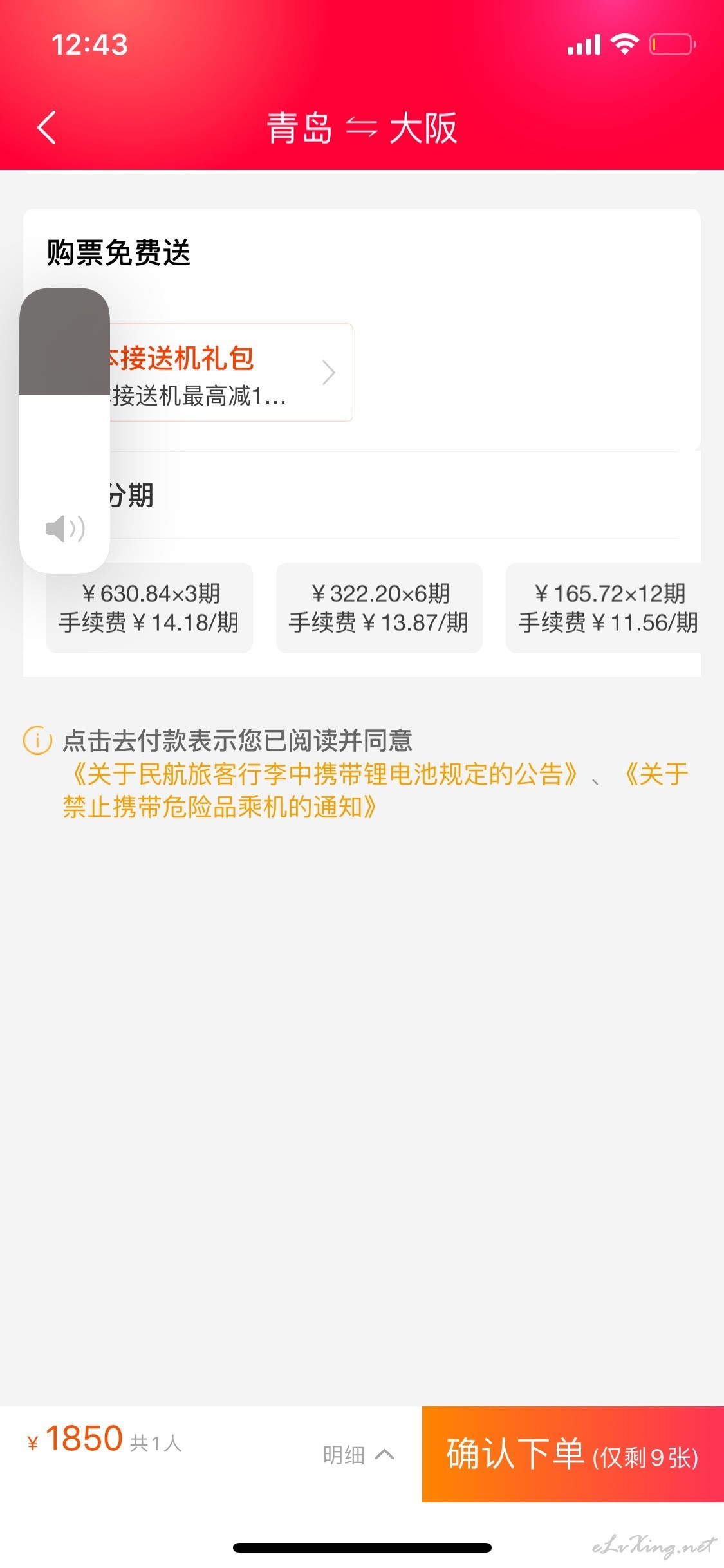Read the 禁止携带危险品乘机的通知 link
Screen dimensions: 724x1568
click(376, 790)
